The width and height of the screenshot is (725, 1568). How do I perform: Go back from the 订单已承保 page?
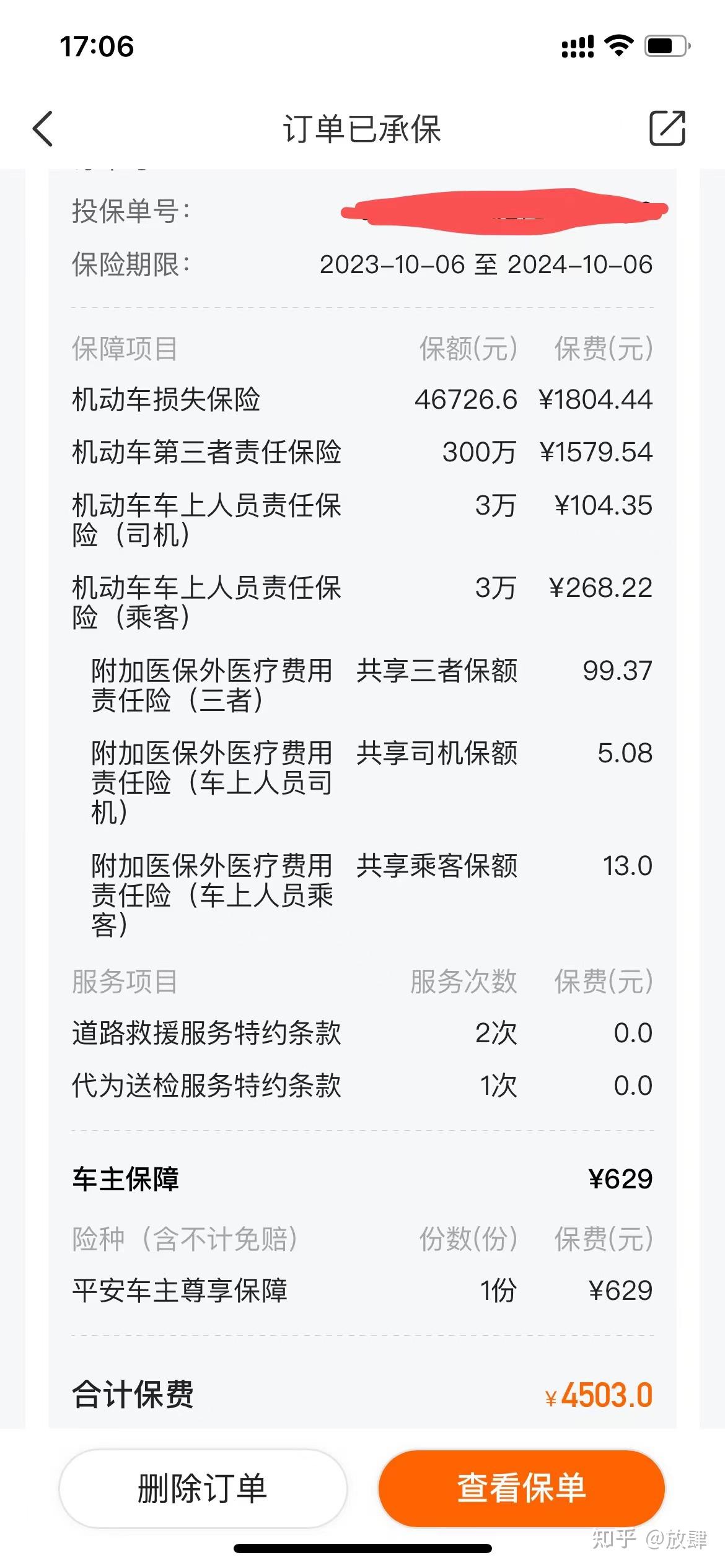coord(43,129)
